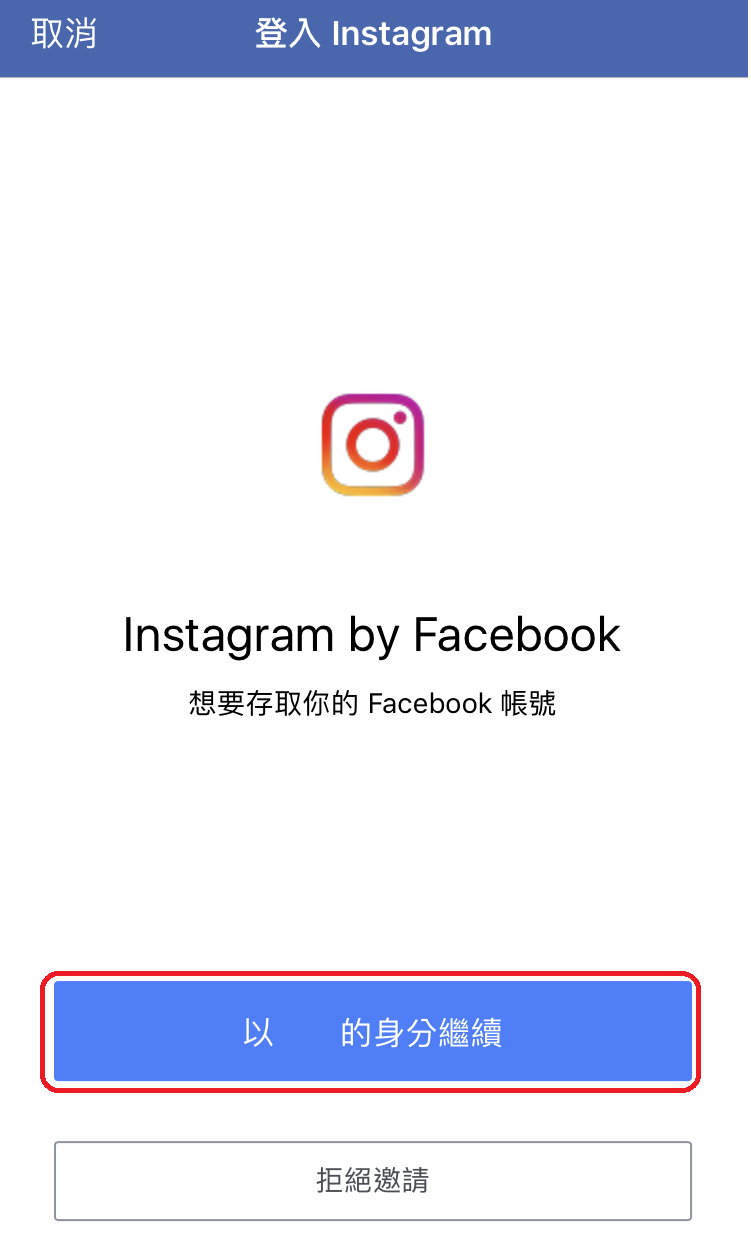
Task: Tap 取消 to cancel login
Action: [x=64, y=34]
